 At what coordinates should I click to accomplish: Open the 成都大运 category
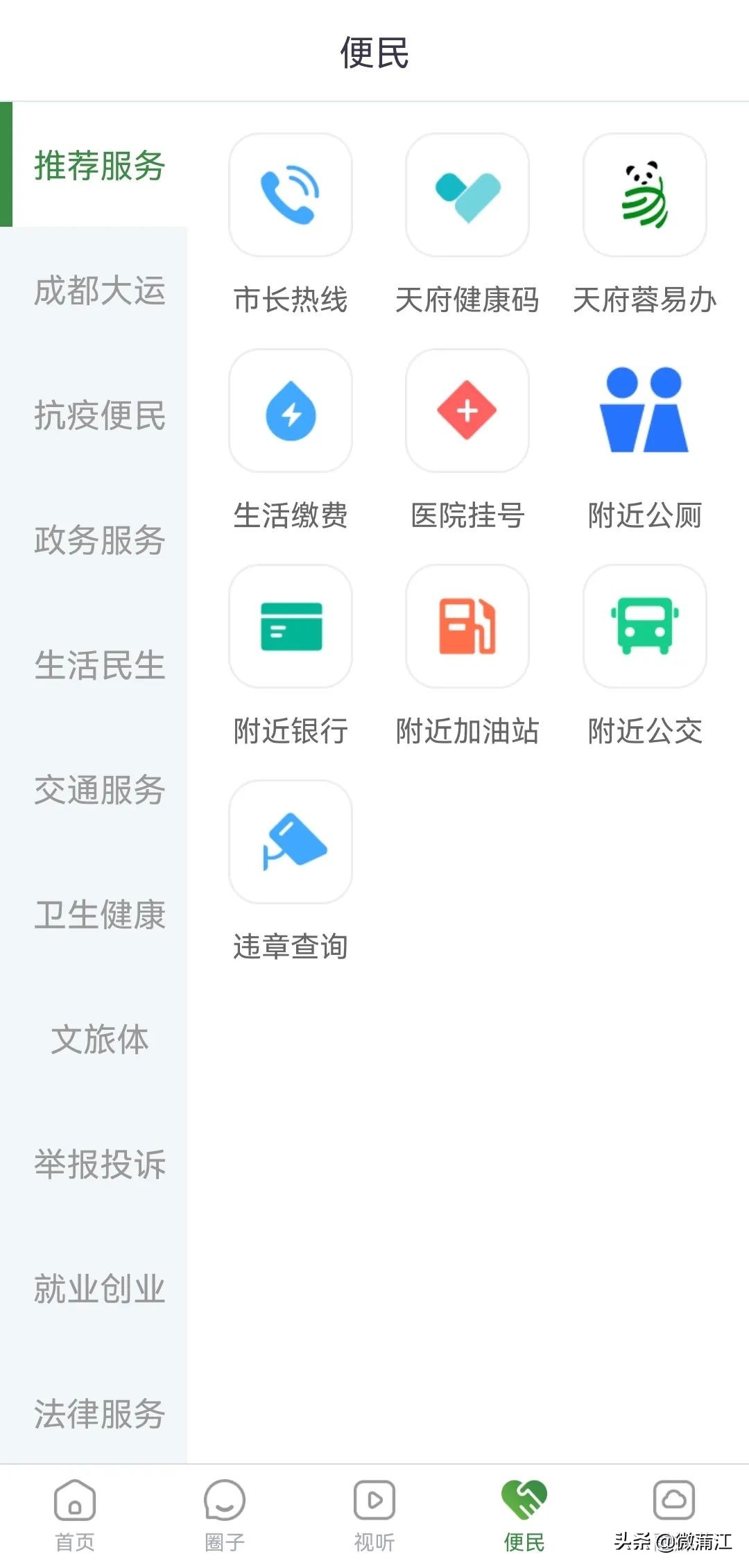tap(99, 293)
